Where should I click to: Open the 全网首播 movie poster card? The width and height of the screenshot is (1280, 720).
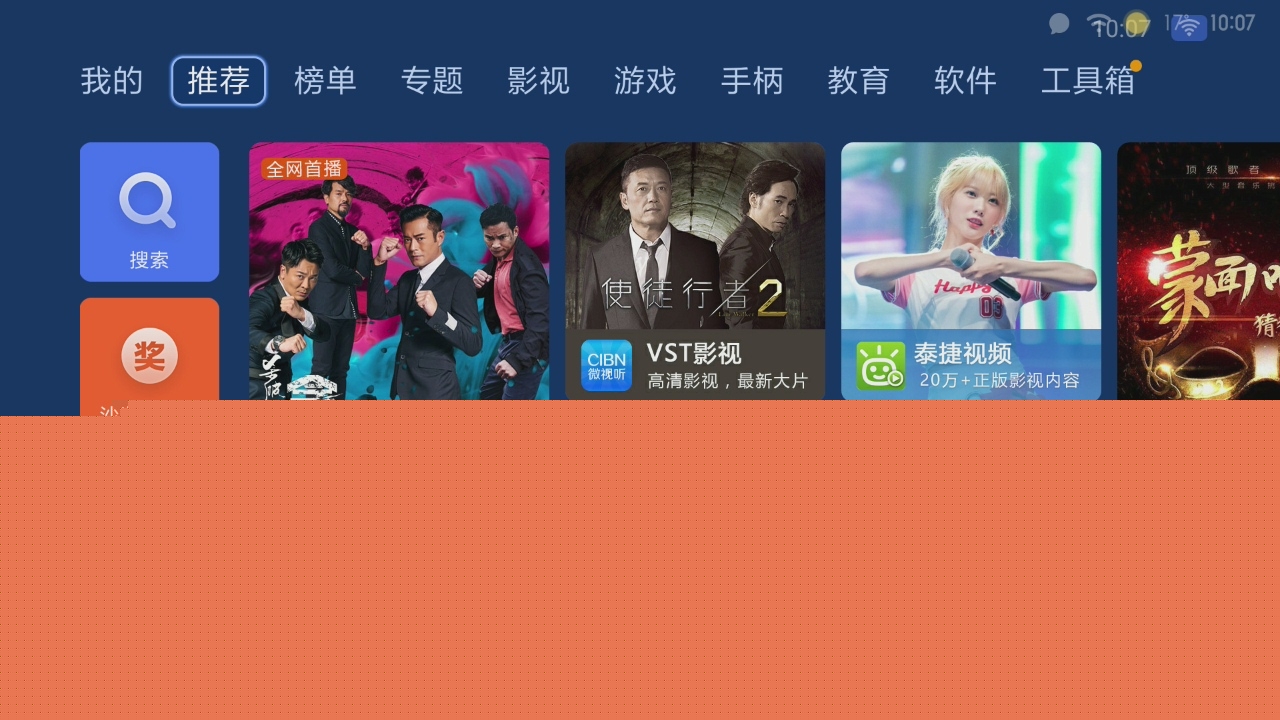click(399, 271)
